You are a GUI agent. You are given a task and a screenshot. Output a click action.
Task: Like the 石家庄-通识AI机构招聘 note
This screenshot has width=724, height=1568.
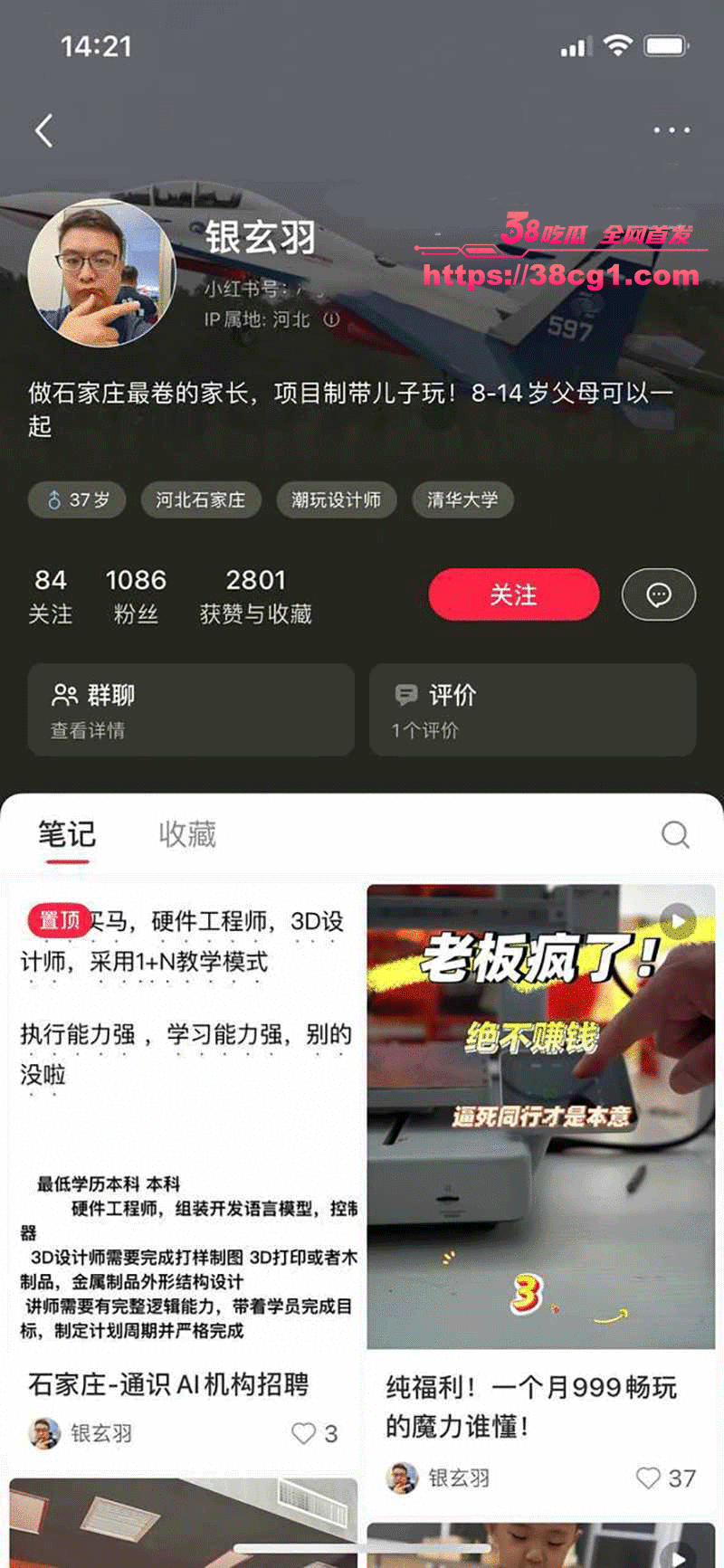click(305, 1433)
